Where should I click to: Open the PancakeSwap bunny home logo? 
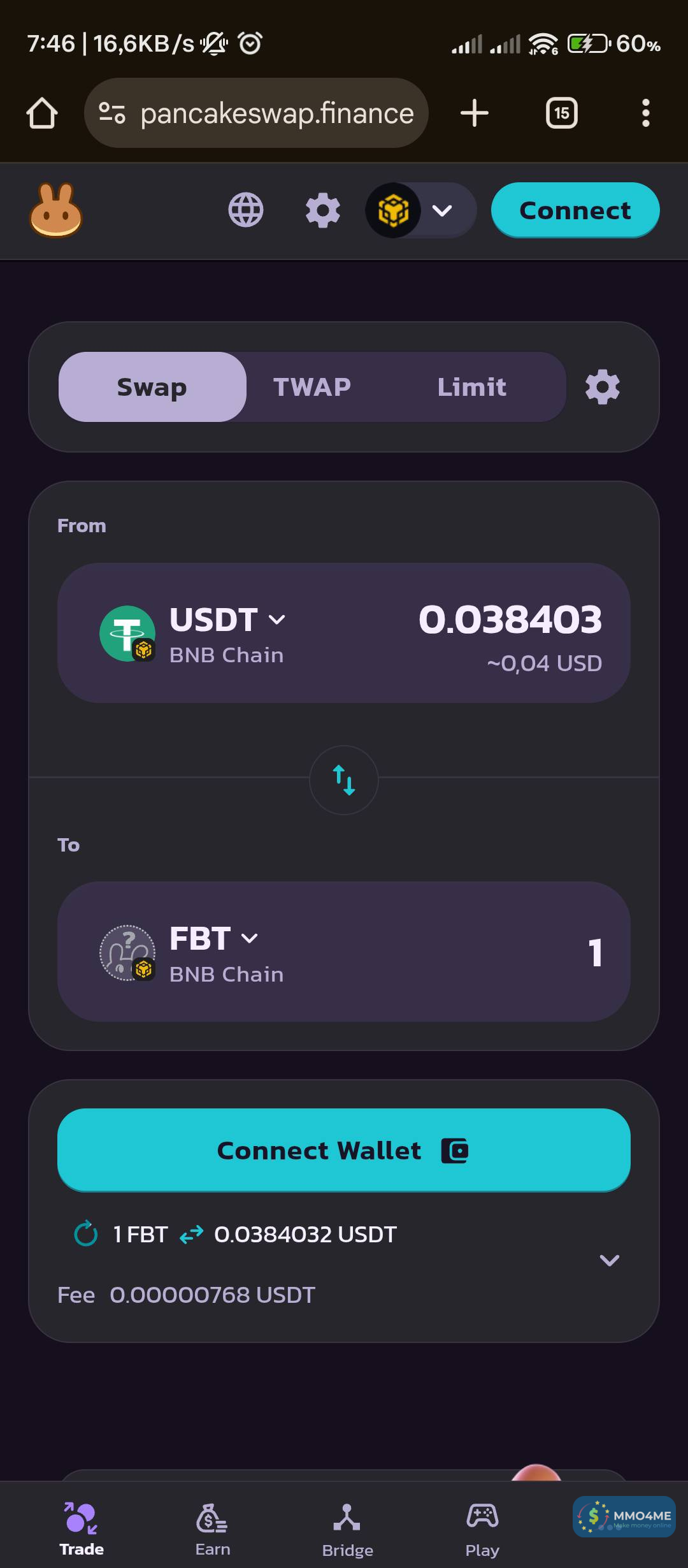pyautogui.click(x=56, y=210)
